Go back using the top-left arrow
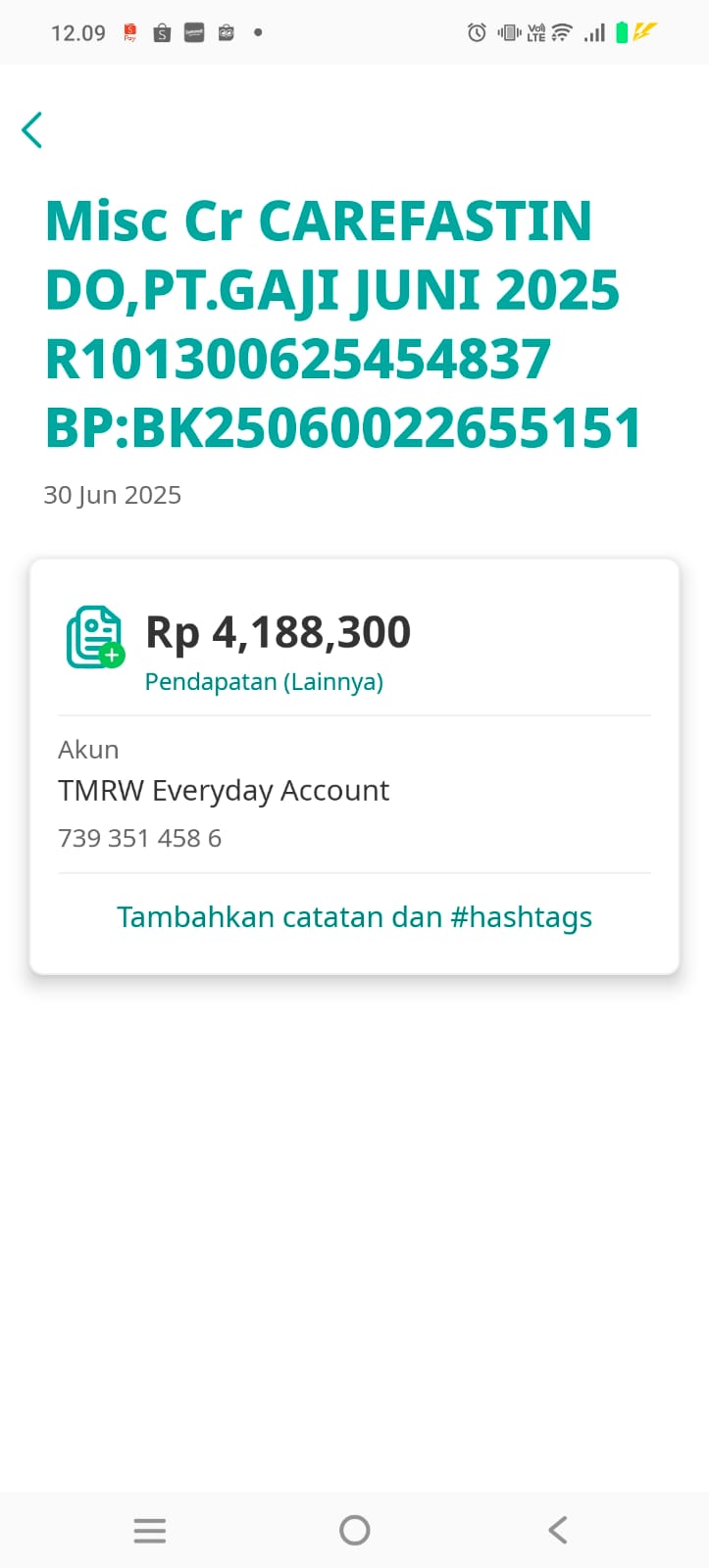The image size is (709, 1568). pos(32,129)
